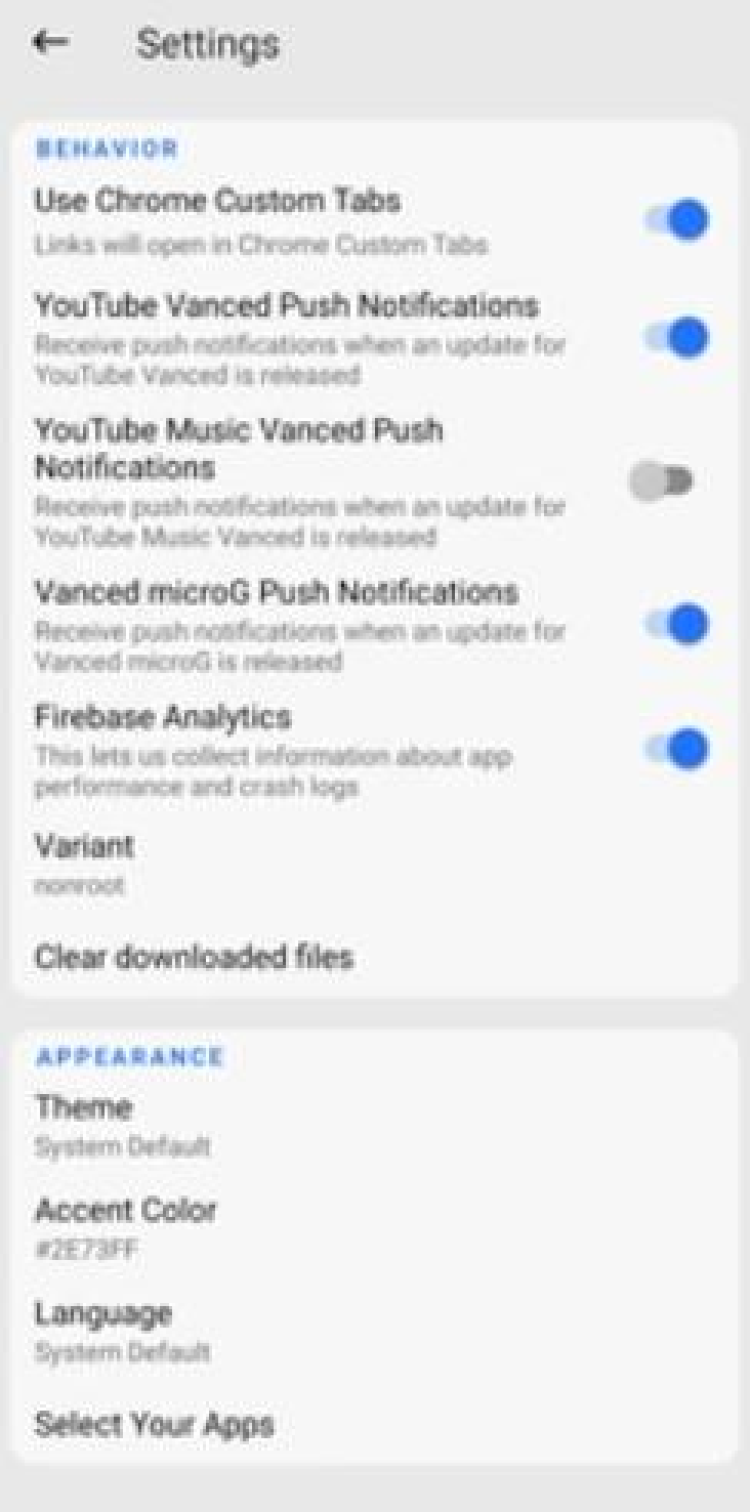Open Accent Color picker

125,1226
